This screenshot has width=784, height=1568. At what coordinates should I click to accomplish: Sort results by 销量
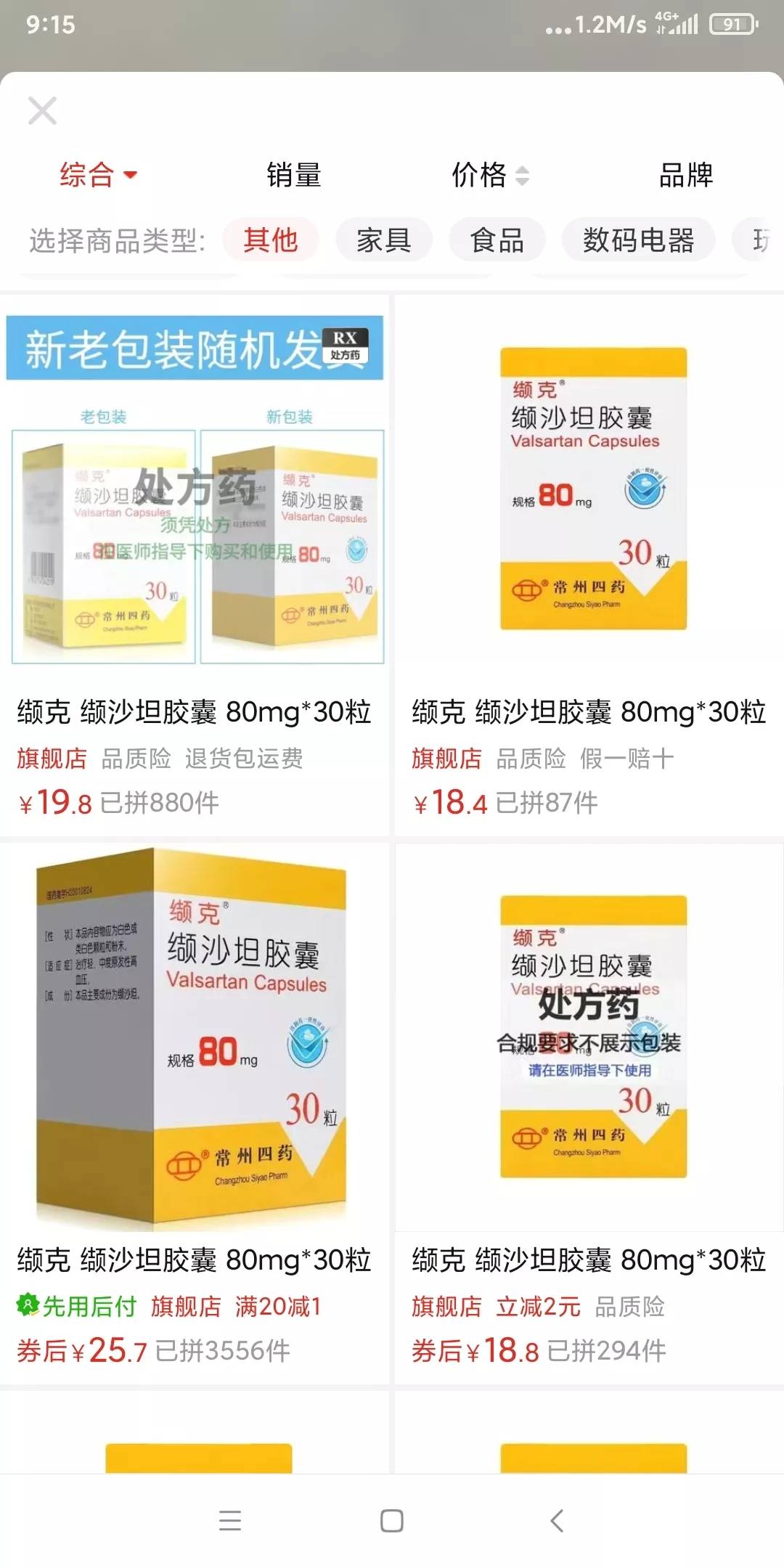click(x=293, y=175)
